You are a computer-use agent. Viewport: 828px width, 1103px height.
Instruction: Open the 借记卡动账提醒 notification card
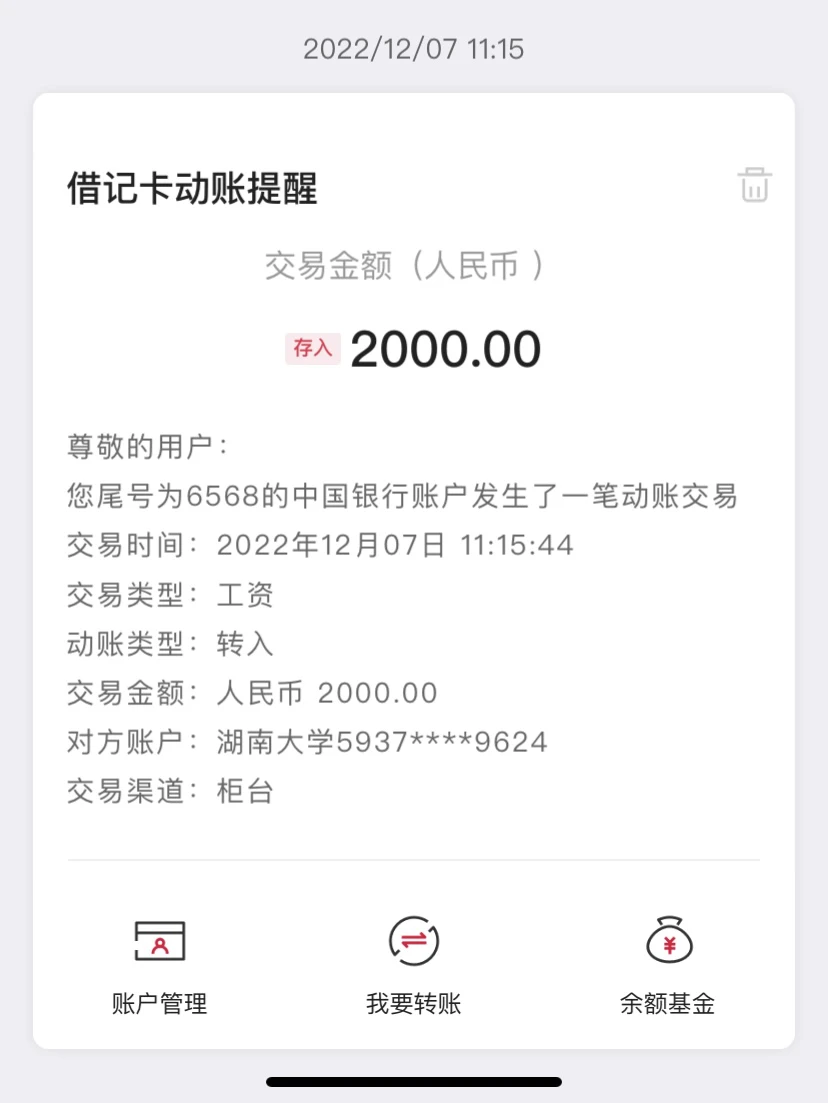(x=192, y=188)
